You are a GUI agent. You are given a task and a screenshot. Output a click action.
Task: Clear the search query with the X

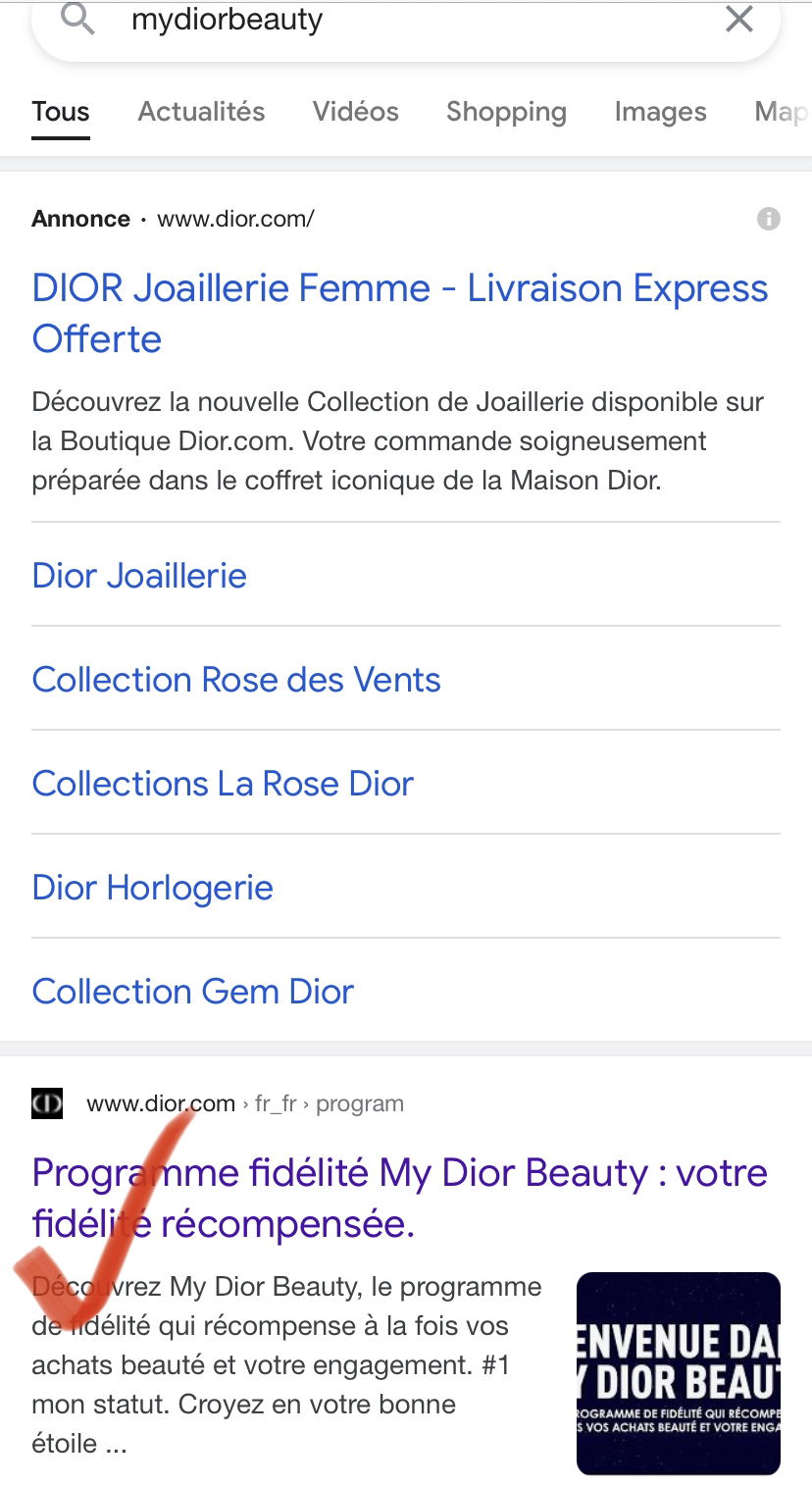pos(738,19)
